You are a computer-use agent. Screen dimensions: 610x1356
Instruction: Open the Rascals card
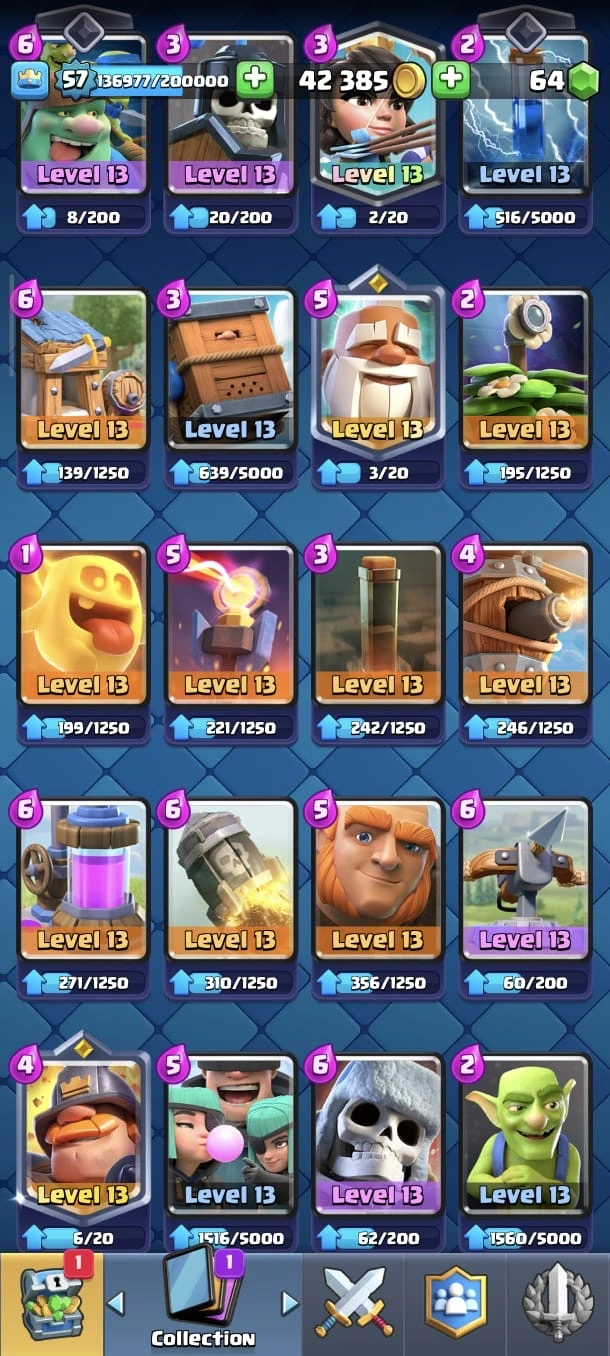(x=230, y=1135)
